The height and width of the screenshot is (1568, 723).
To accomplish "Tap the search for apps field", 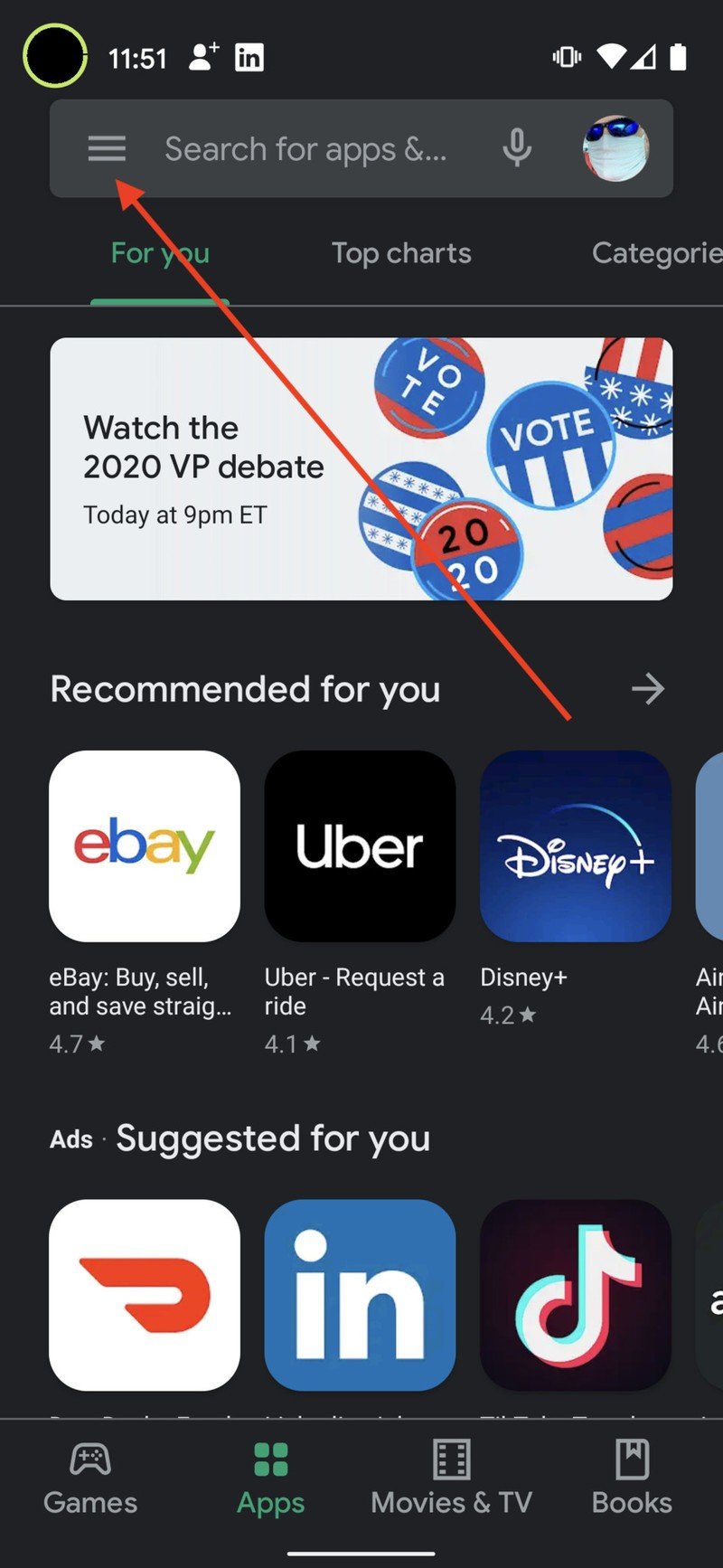I will tap(305, 149).
